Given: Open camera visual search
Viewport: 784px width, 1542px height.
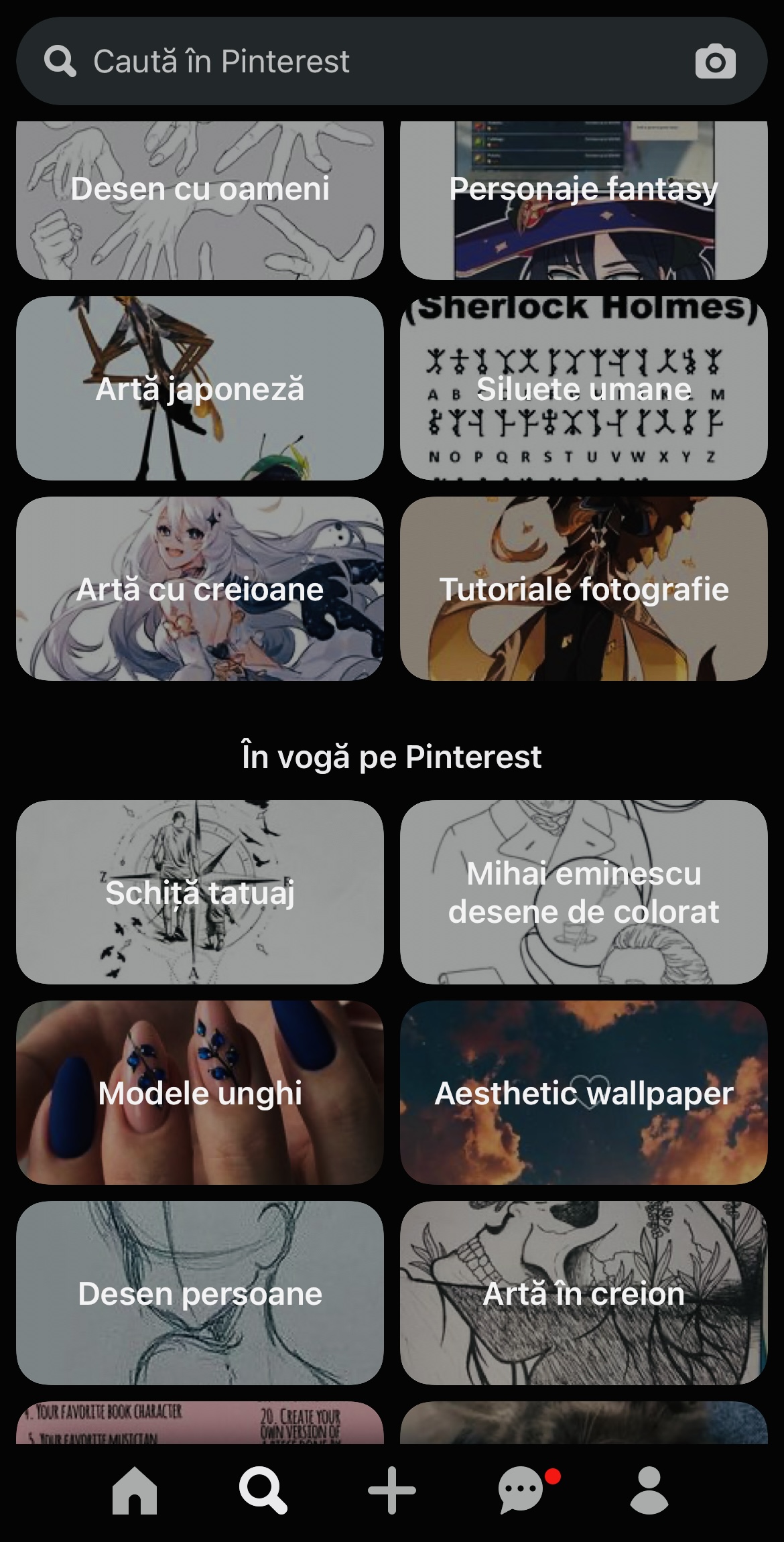Looking at the screenshot, I should [x=715, y=61].
